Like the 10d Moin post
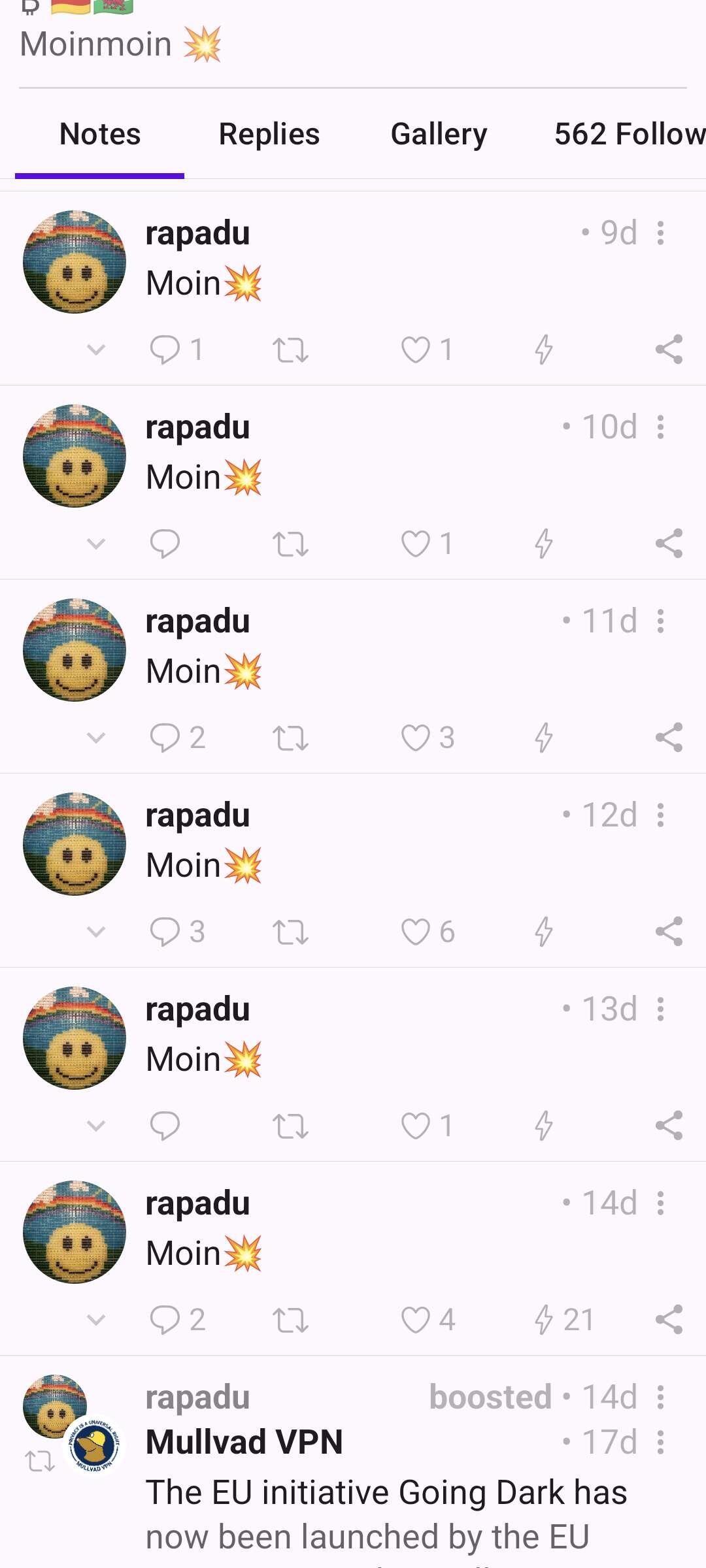The image size is (706, 1568). [416, 544]
